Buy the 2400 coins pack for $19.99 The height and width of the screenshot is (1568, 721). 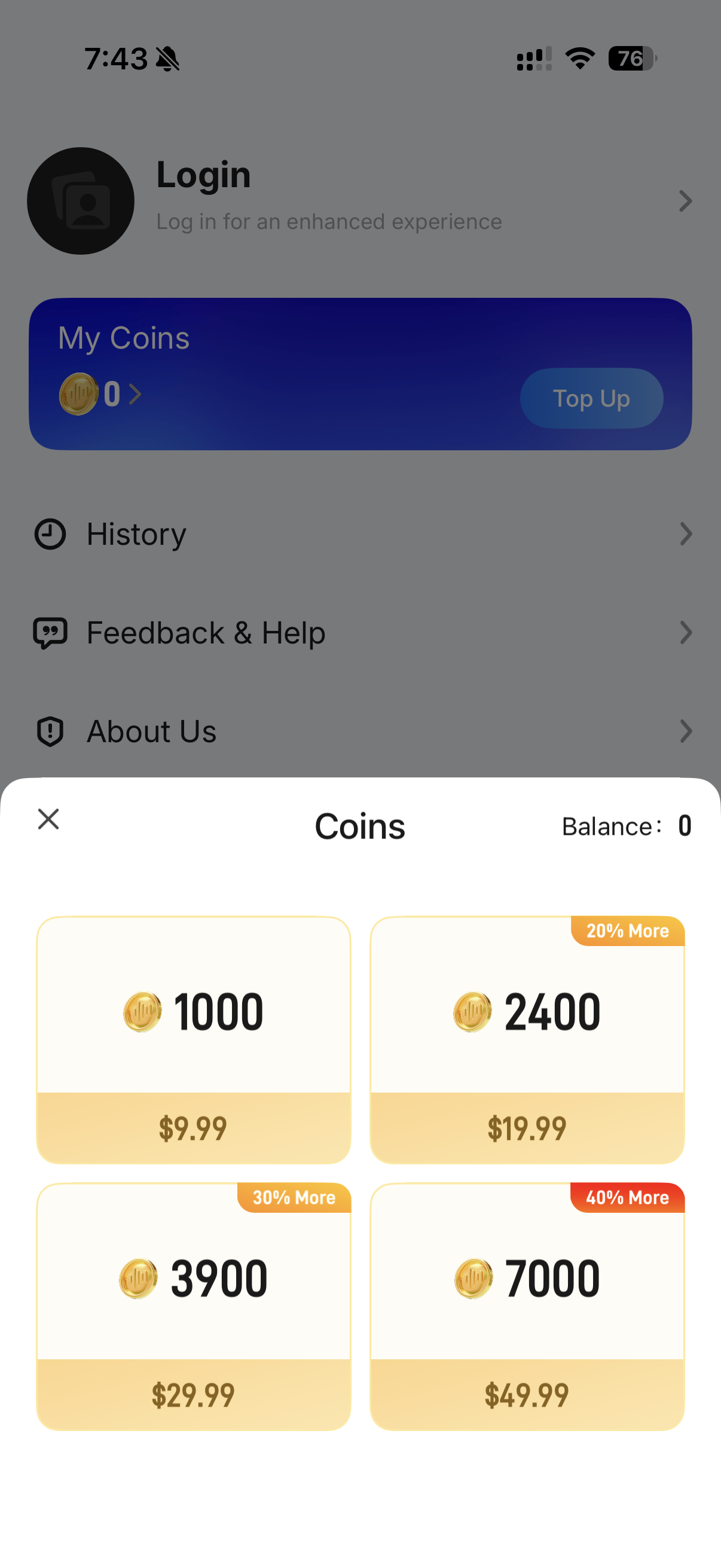[x=527, y=1039]
